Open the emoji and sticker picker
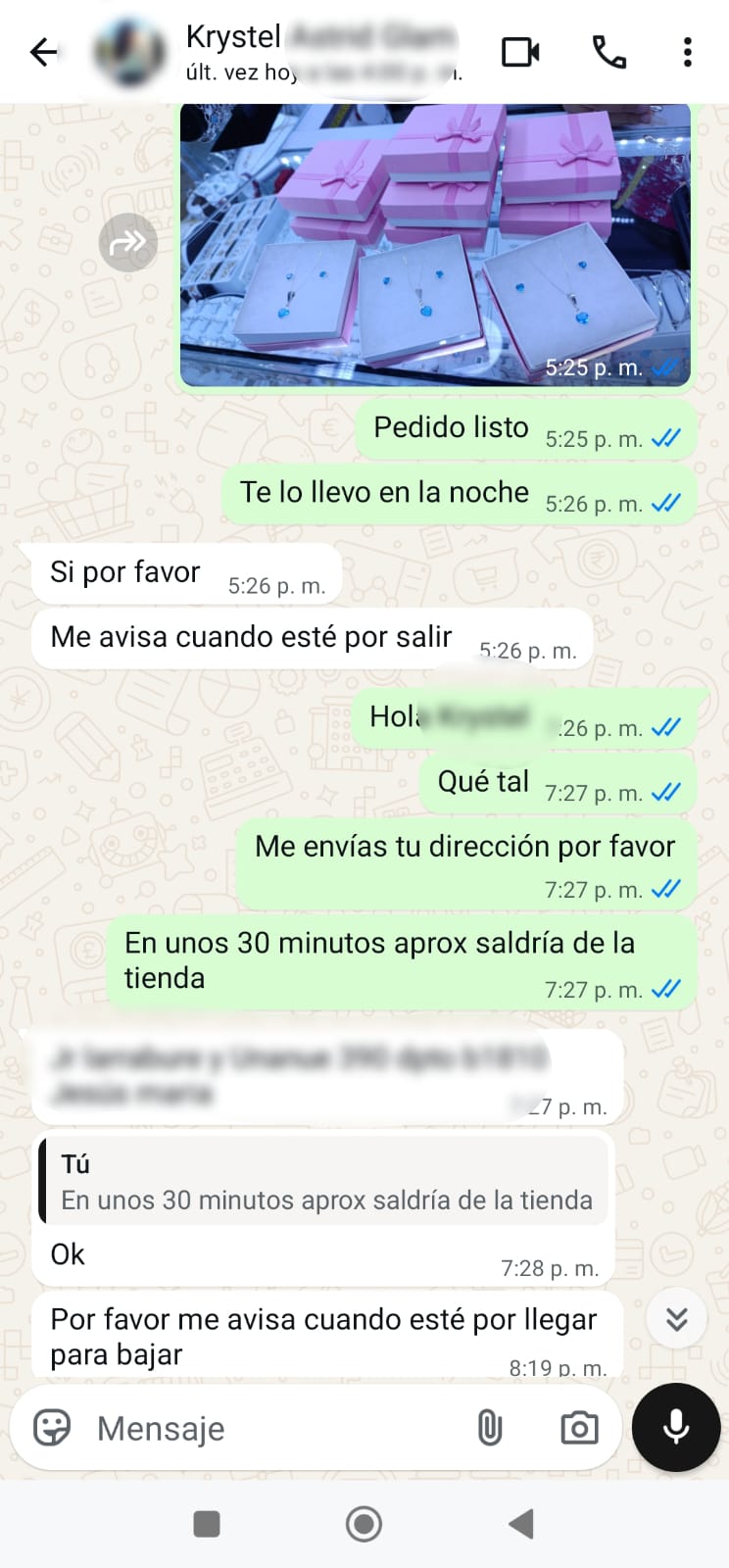The height and width of the screenshot is (1568, 729). point(52,1428)
